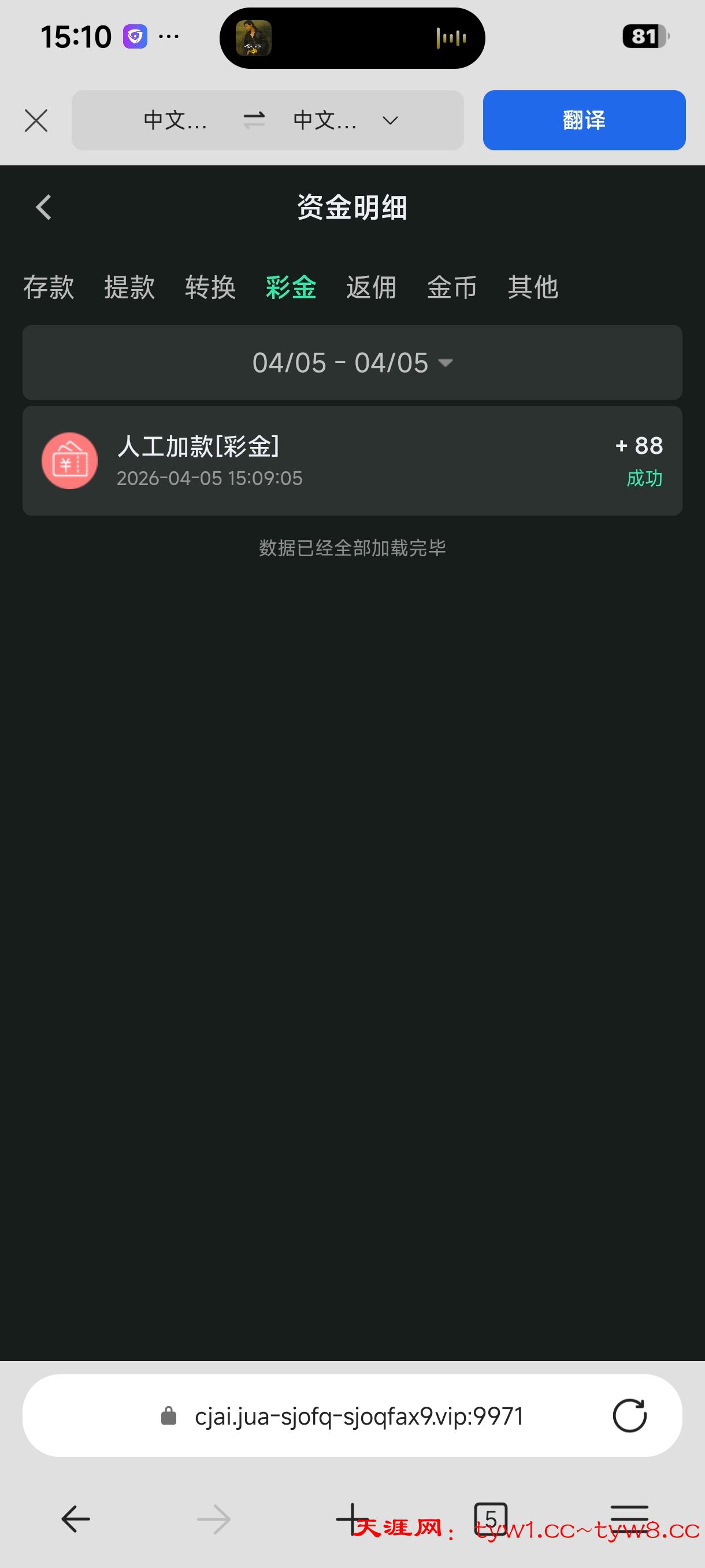Open the browser tabs switcher showing 5
This screenshot has height=1568, width=705.
(x=490, y=1519)
